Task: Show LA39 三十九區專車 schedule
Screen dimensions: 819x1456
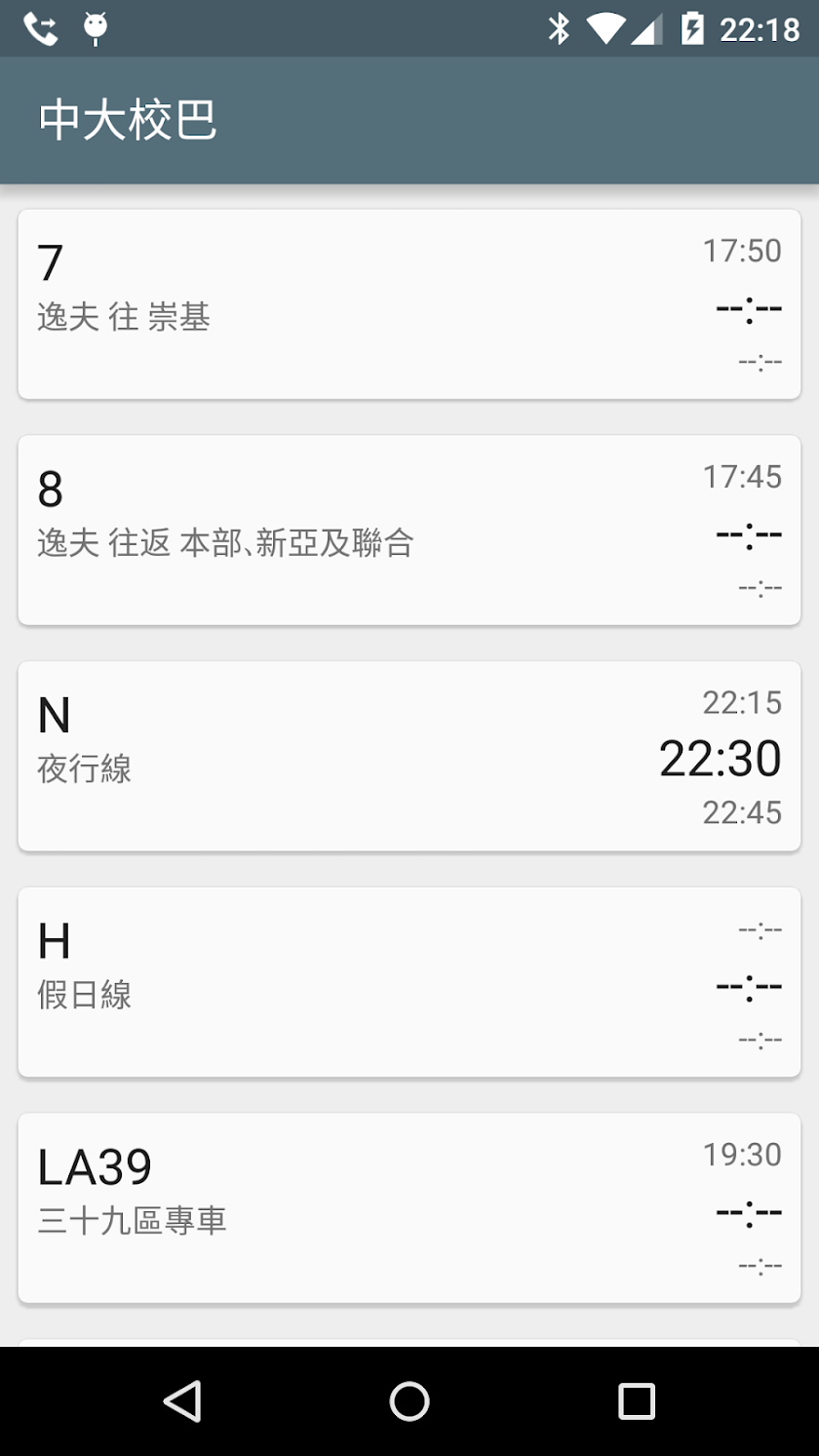Action: 409,1207
